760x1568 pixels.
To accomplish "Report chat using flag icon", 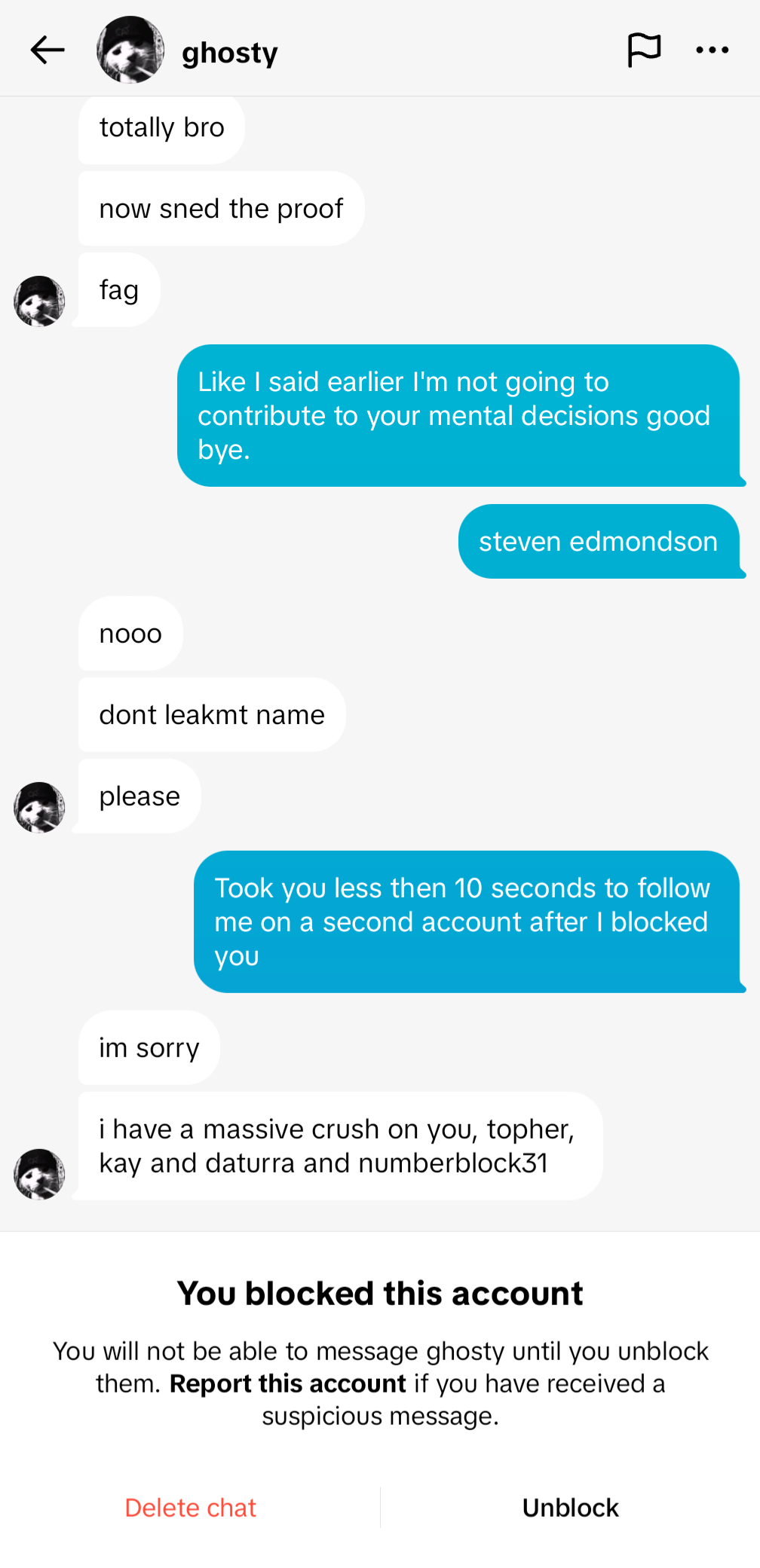I will click(644, 50).
